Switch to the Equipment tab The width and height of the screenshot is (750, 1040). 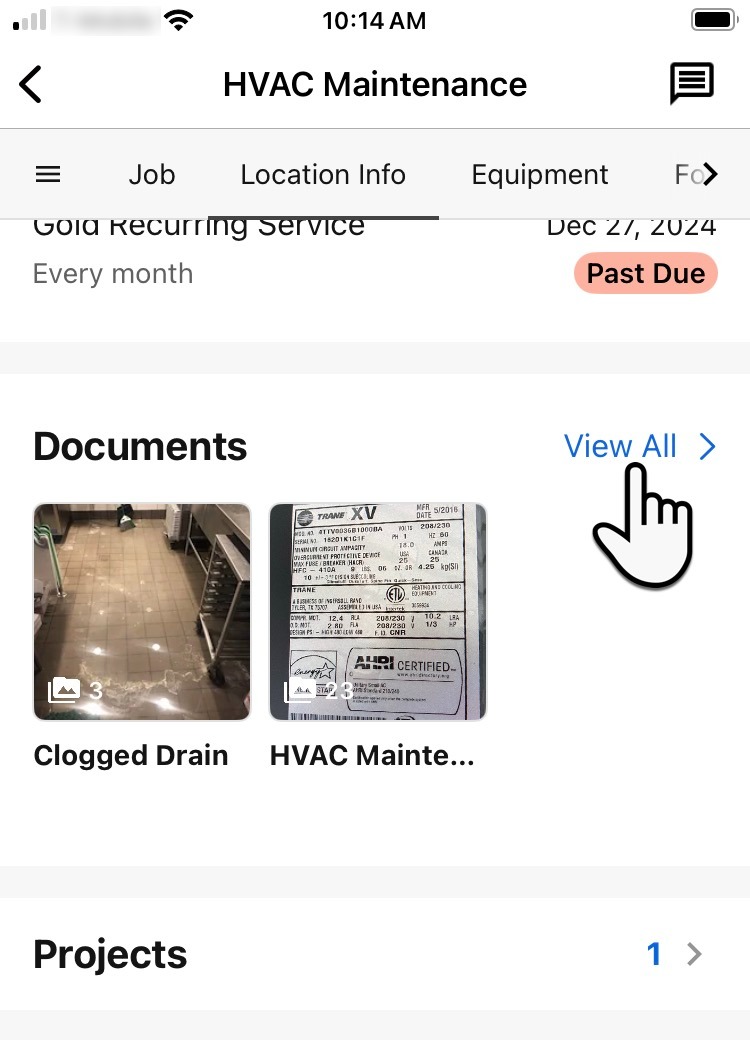pyautogui.click(x=539, y=173)
